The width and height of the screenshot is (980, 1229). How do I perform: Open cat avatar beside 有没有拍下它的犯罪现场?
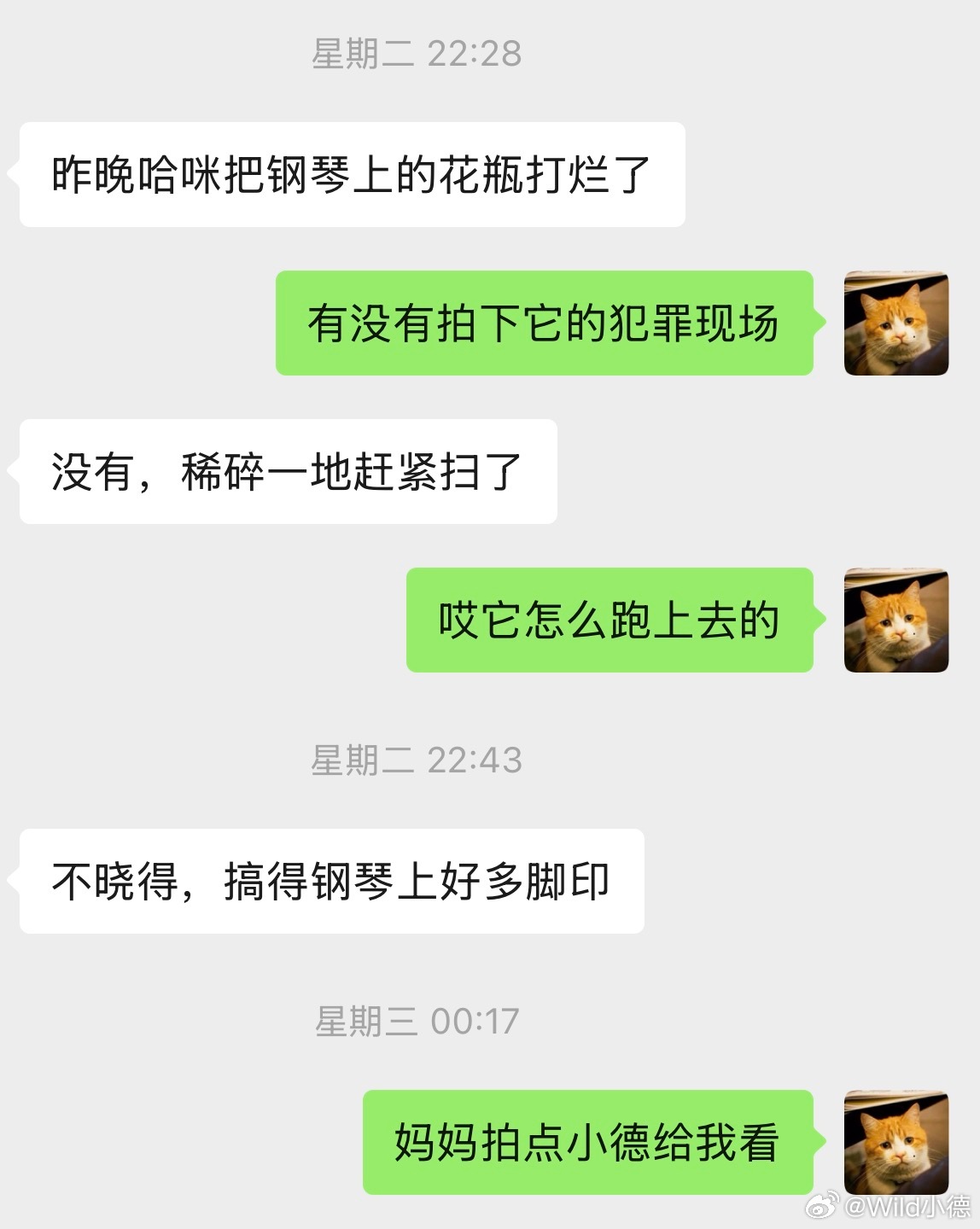895,323
